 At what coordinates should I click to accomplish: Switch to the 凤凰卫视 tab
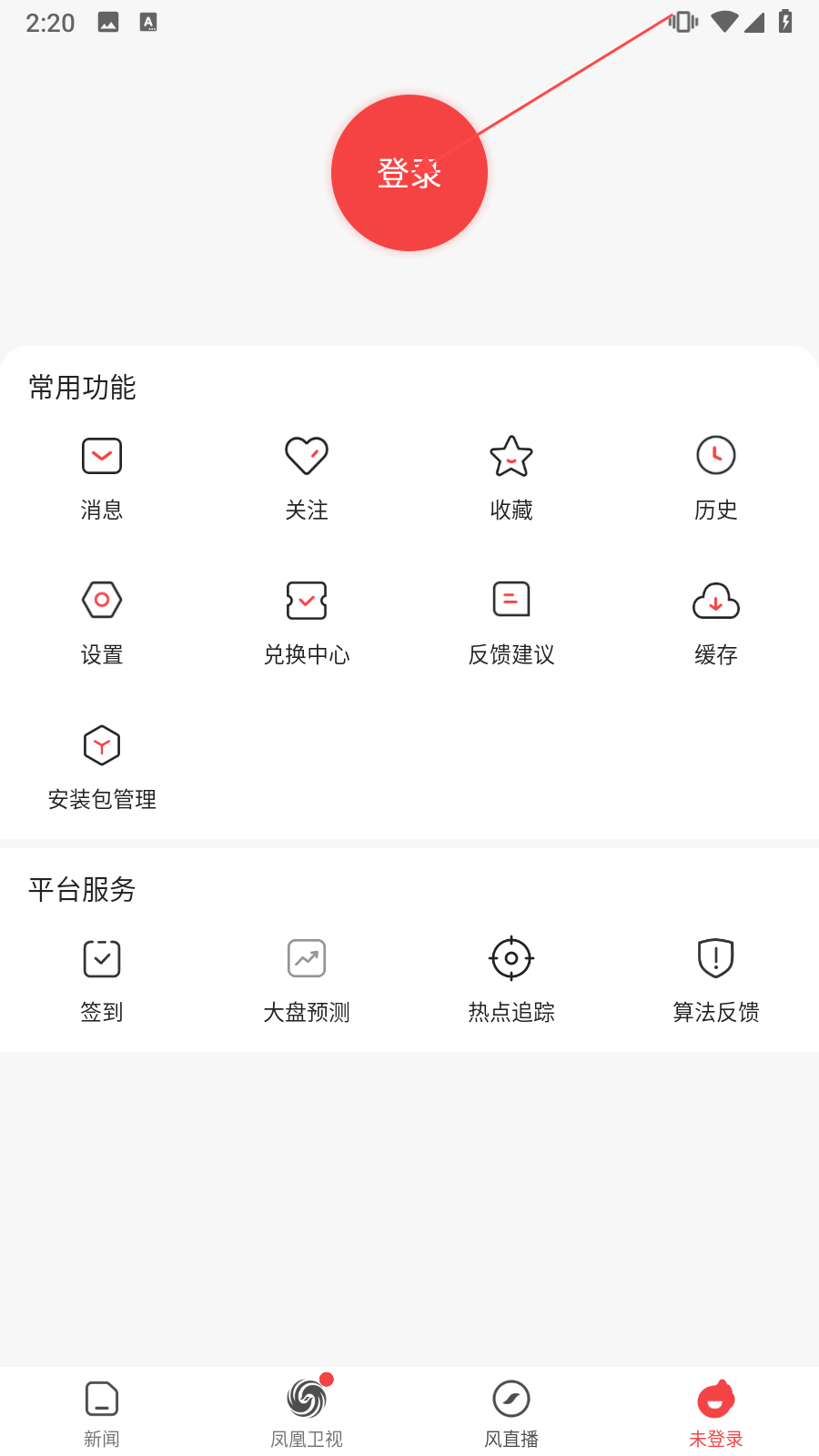pos(307,1413)
